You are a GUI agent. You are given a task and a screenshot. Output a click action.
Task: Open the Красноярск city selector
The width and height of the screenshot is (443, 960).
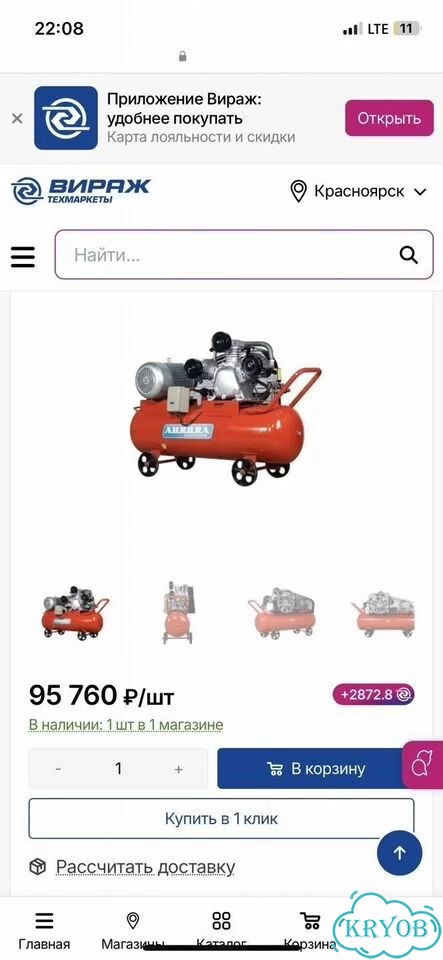pos(358,192)
